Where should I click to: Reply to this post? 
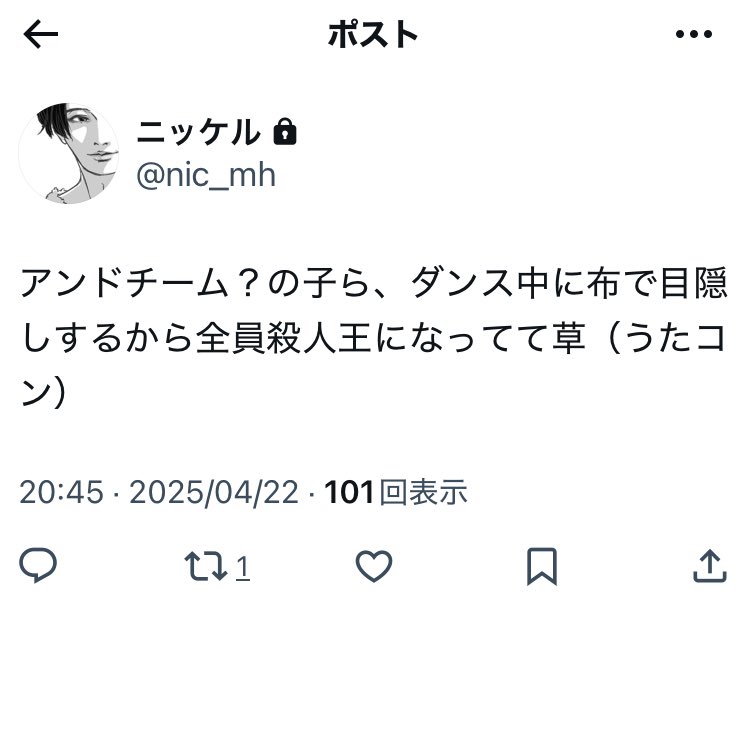(39, 567)
